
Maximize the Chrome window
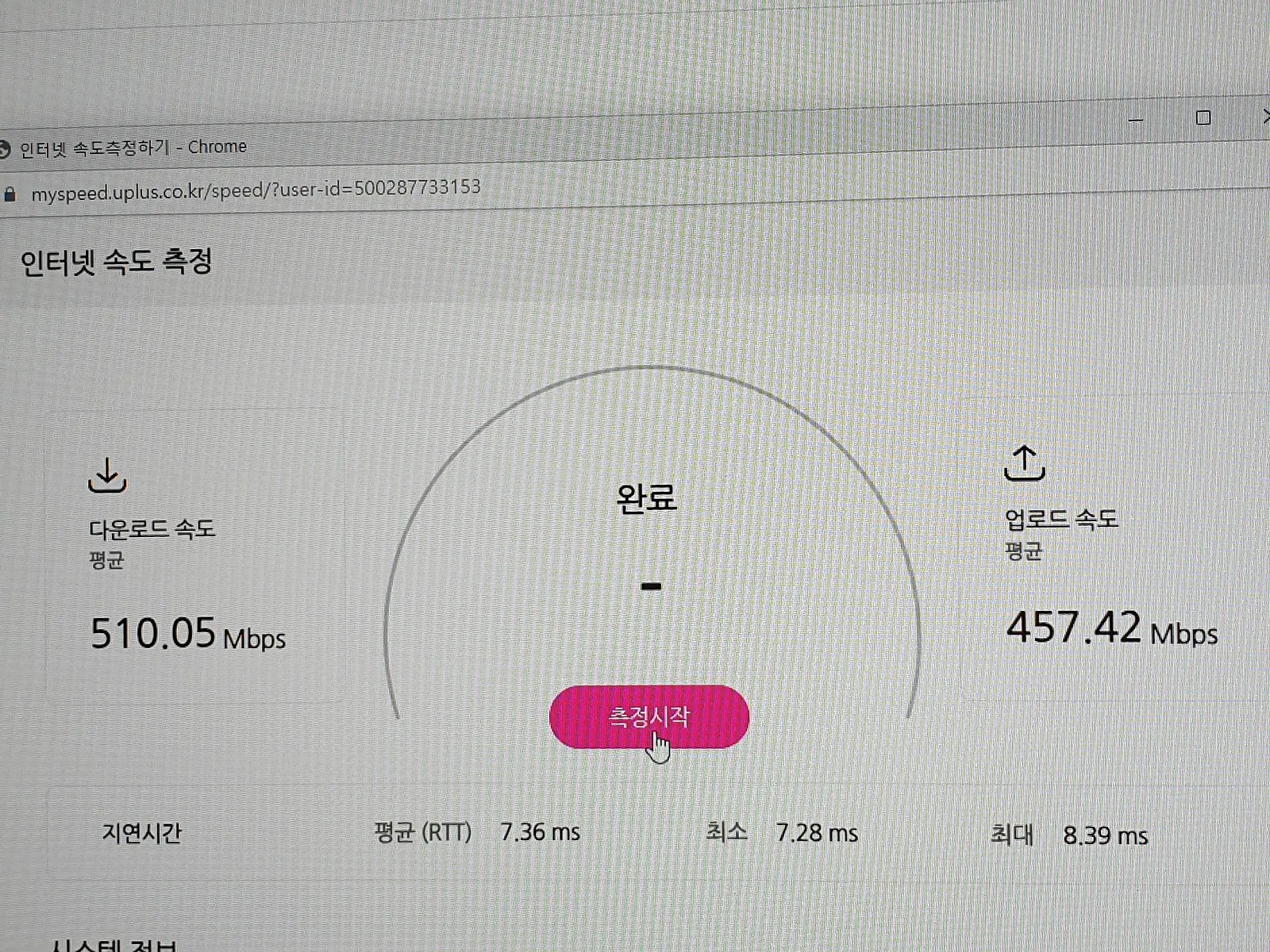click(x=1203, y=118)
